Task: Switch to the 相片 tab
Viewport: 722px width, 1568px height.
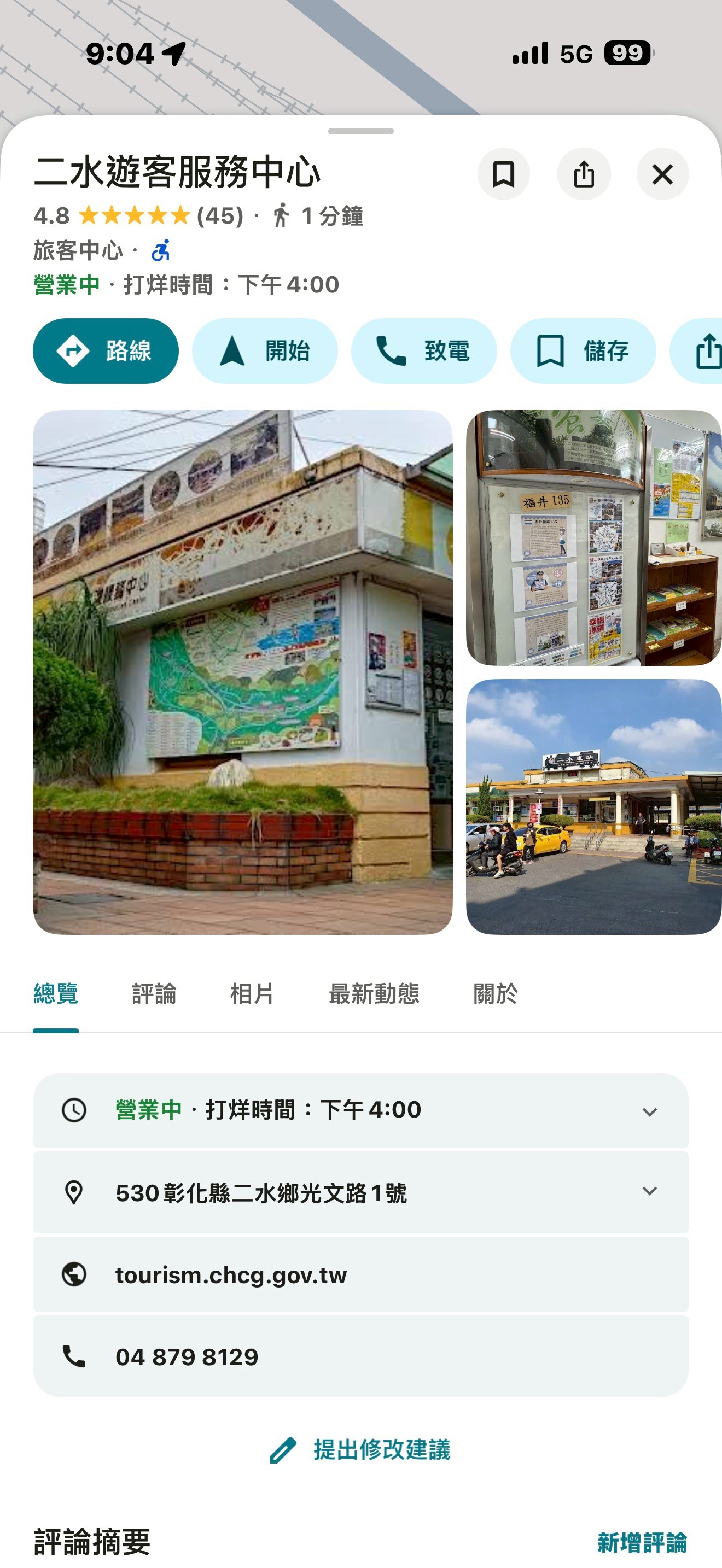Action: (252, 994)
